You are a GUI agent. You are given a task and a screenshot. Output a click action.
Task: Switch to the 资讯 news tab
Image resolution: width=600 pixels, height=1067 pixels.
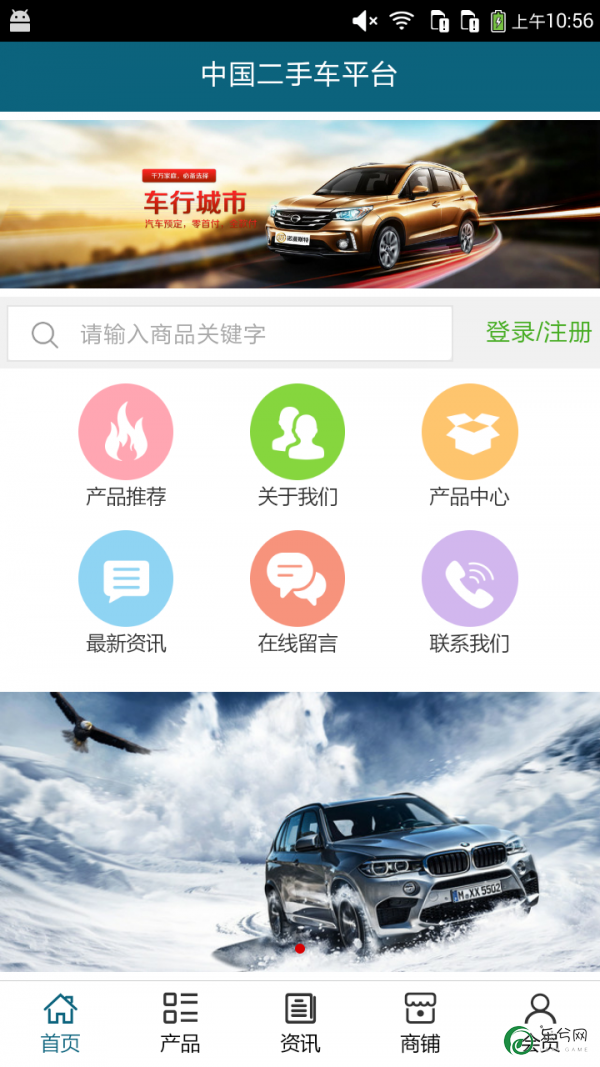point(300,1023)
